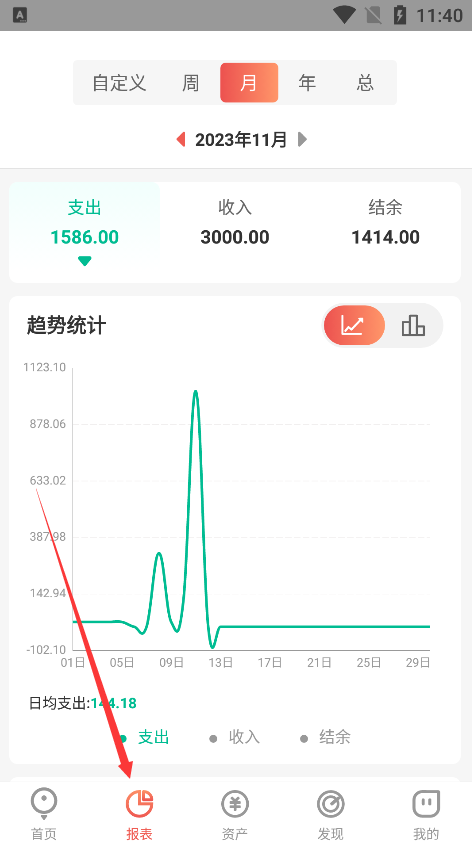This screenshot has width=472, height=844.
Task: Switch to the 年 yearly view
Action: [x=307, y=83]
